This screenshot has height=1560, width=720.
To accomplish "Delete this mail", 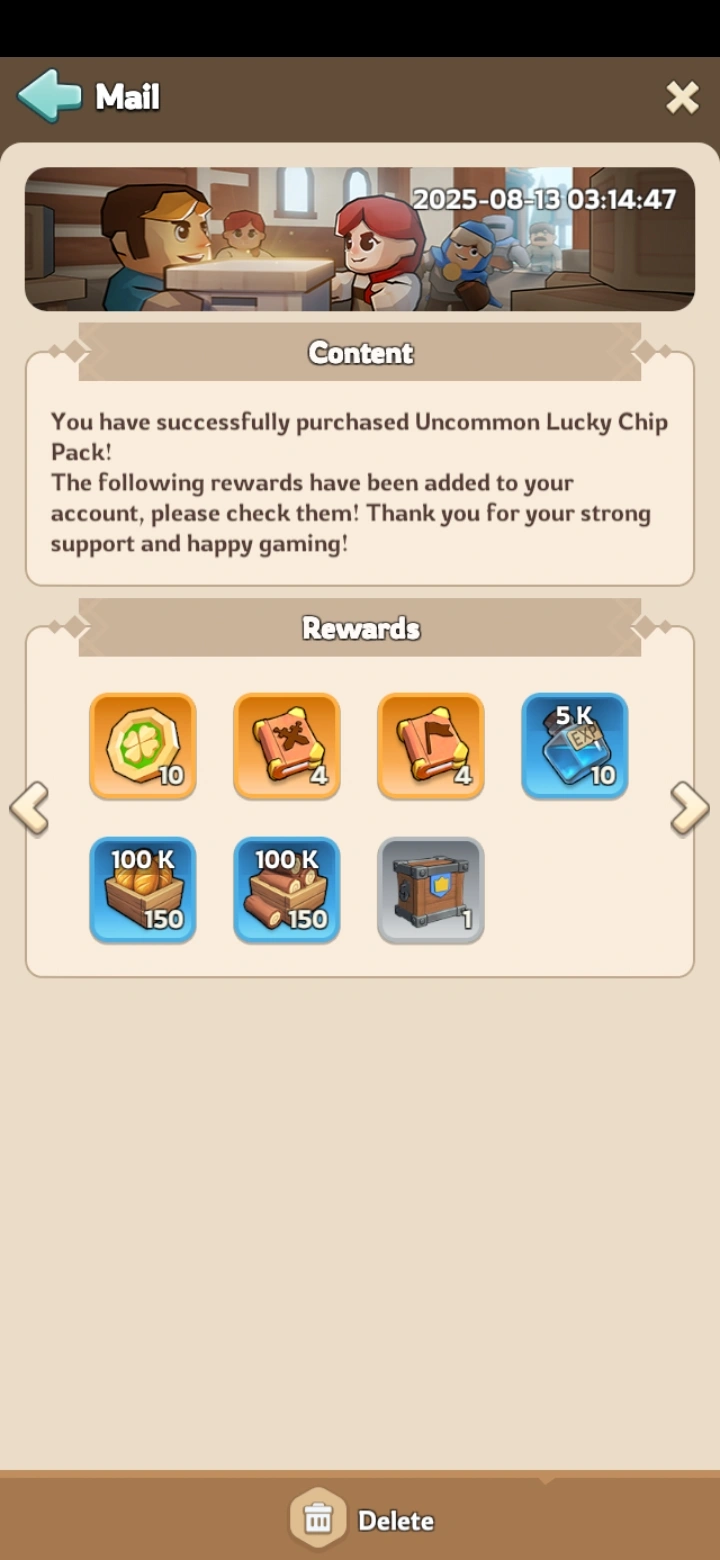I will (362, 1519).
